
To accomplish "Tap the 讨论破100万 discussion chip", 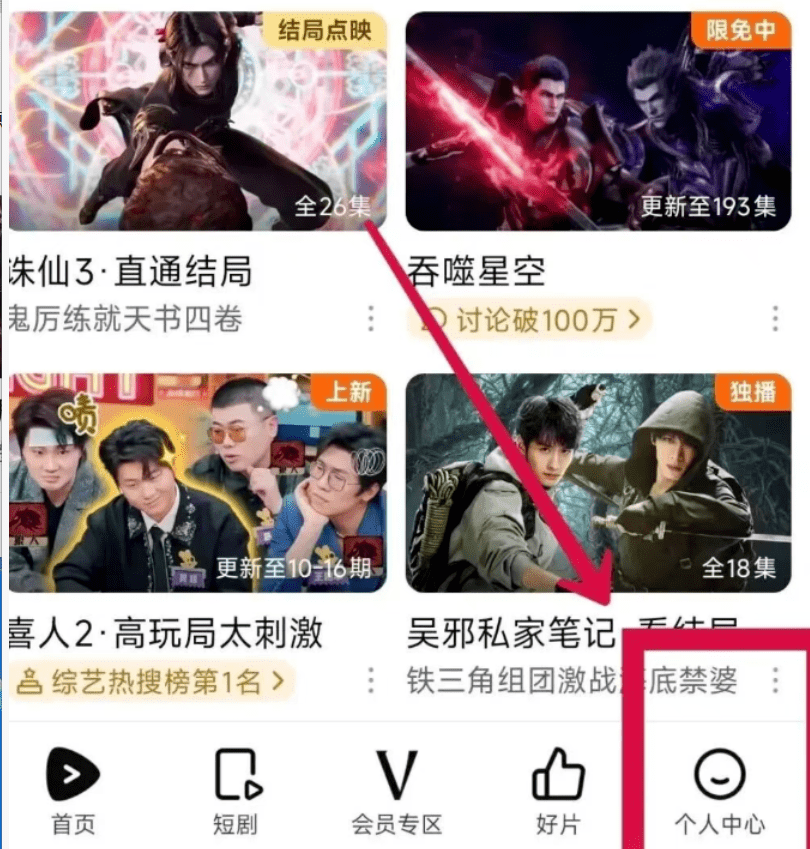I will click(x=529, y=320).
